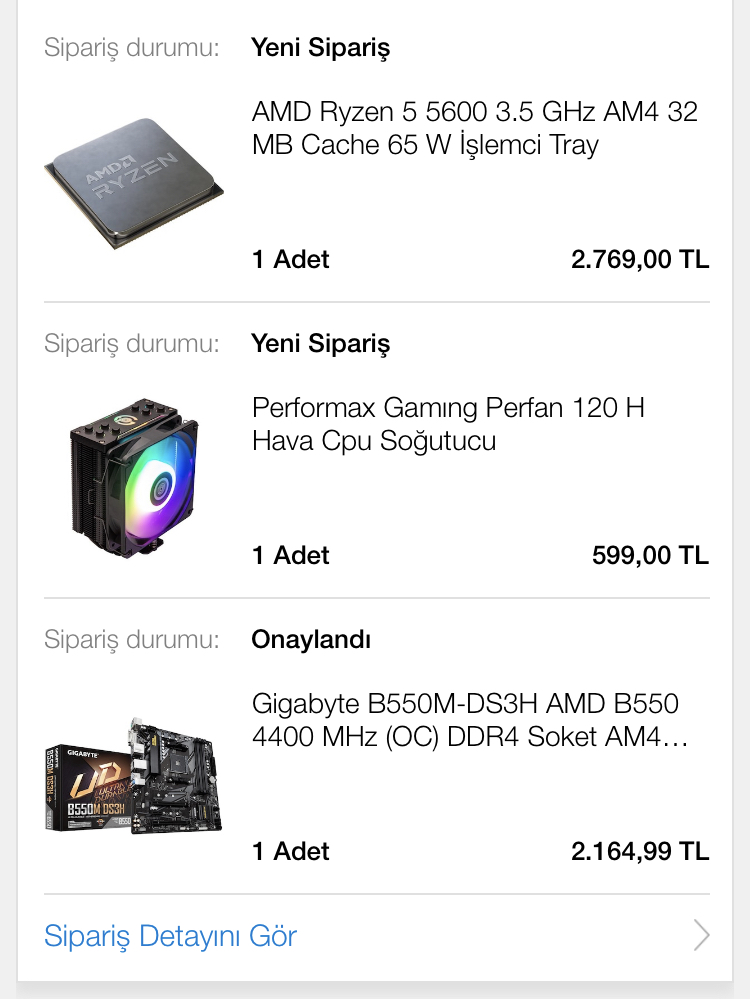Open the AMD Ryzen 5 5600 order item

click(x=474, y=128)
